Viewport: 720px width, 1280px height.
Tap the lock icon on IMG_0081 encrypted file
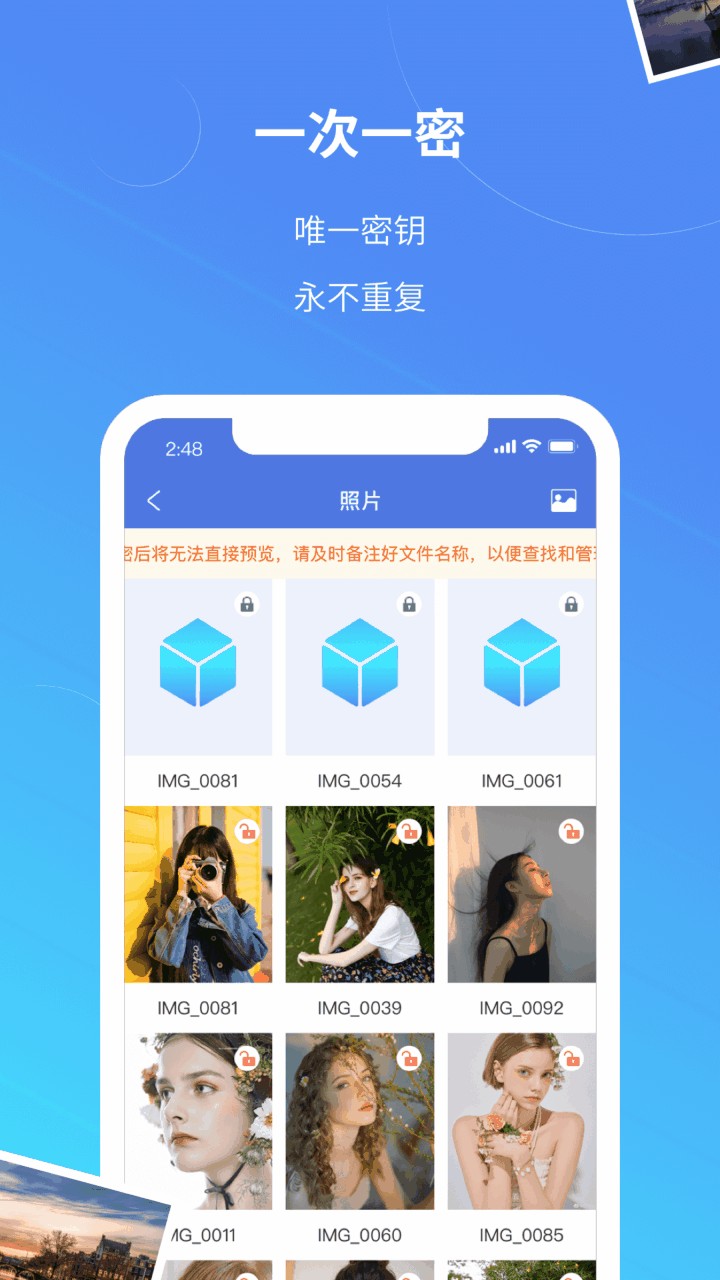coord(247,604)
